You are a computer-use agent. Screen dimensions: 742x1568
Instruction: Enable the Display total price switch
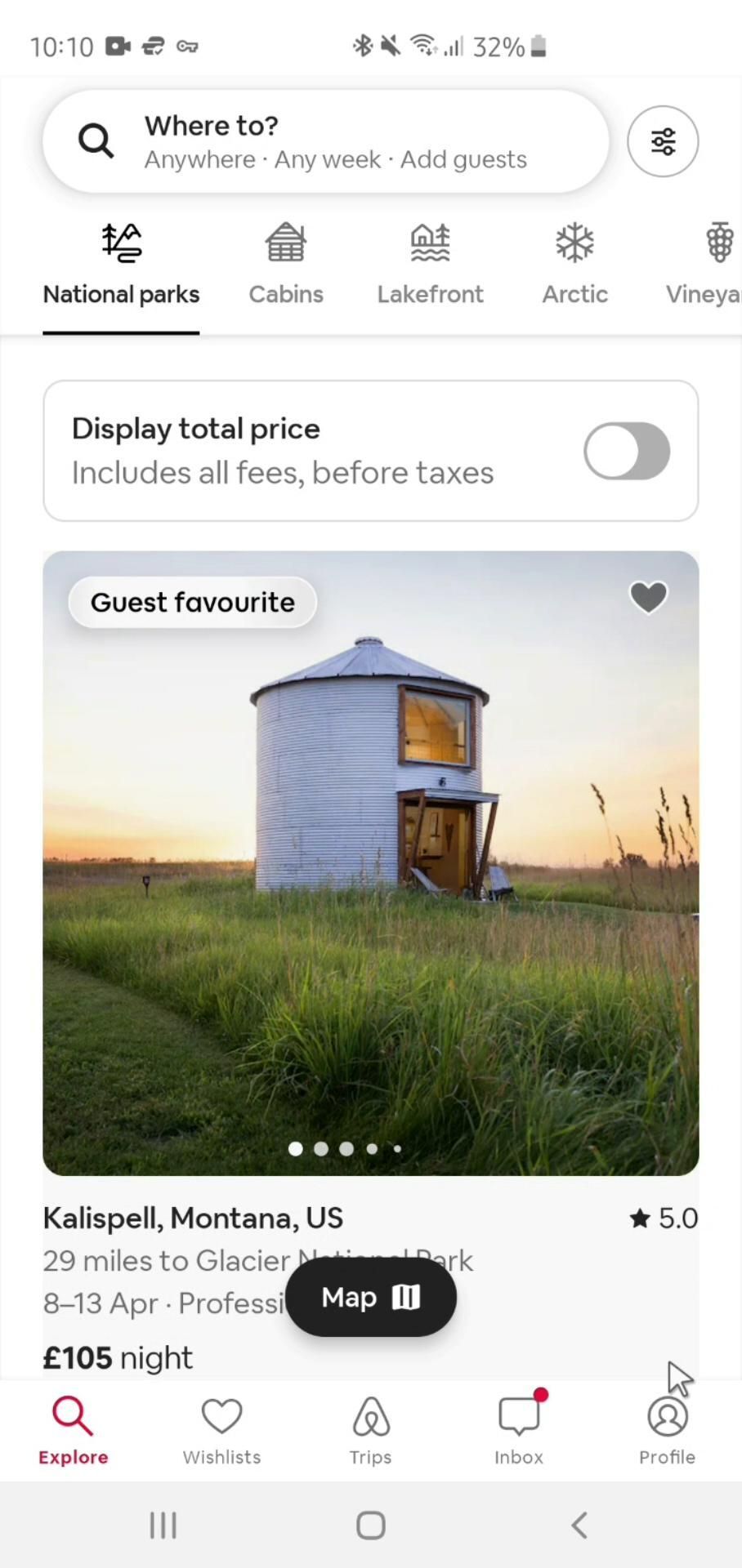(626, 451)
